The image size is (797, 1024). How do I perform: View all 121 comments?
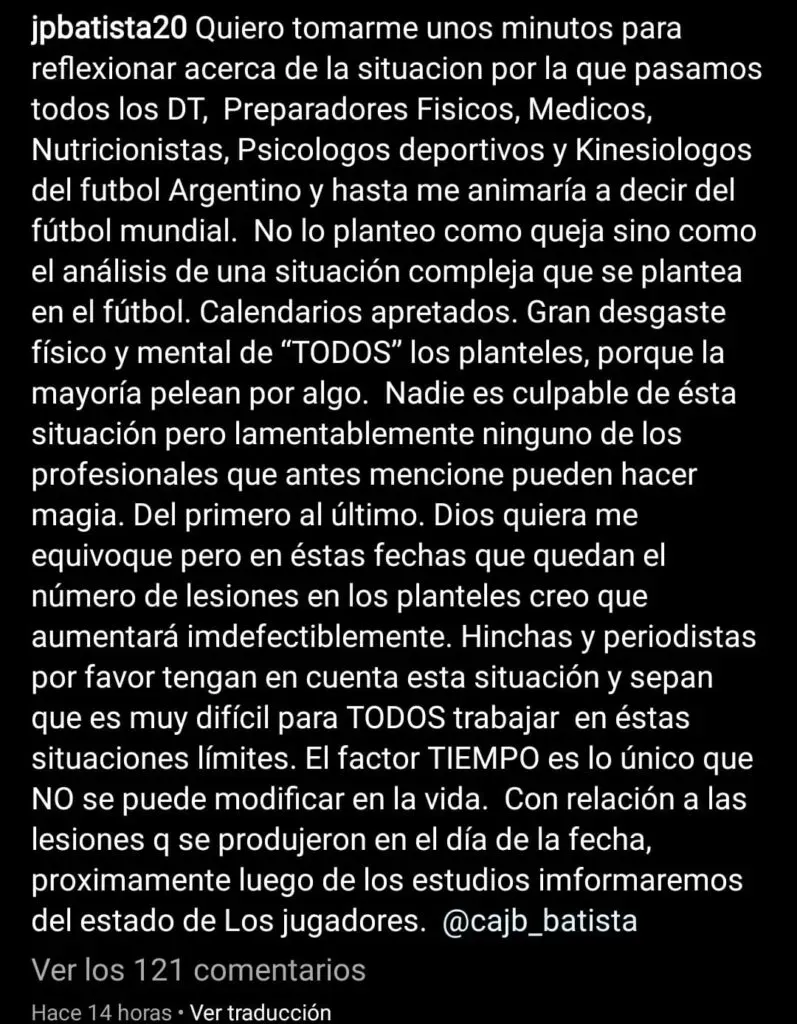click(x=199, y=969)
